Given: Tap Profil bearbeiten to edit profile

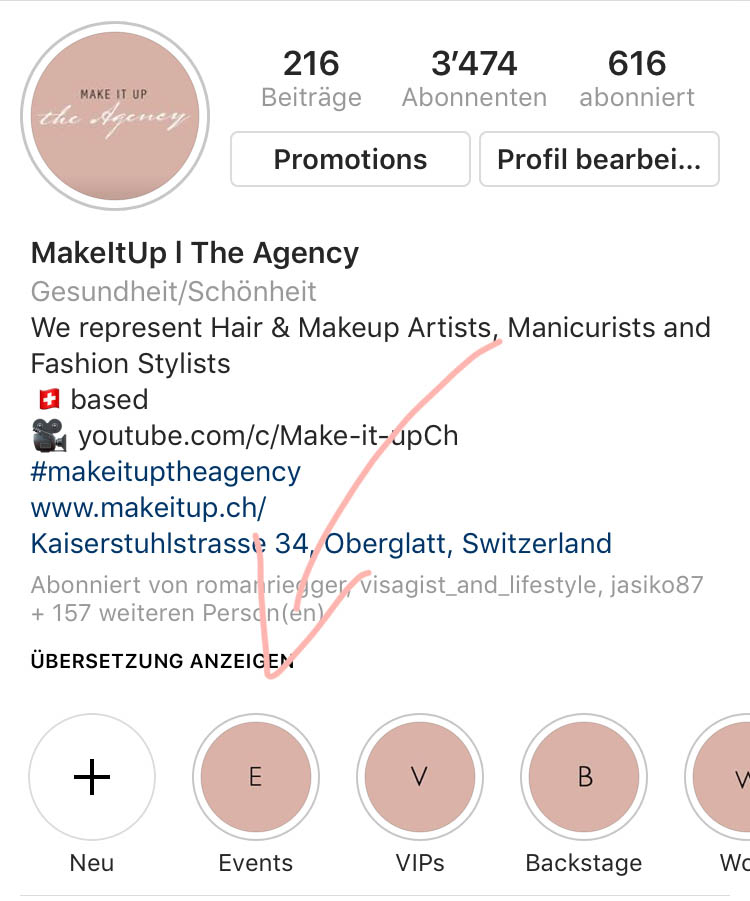Looking at the screenshot, I should (x=599, y=159).
